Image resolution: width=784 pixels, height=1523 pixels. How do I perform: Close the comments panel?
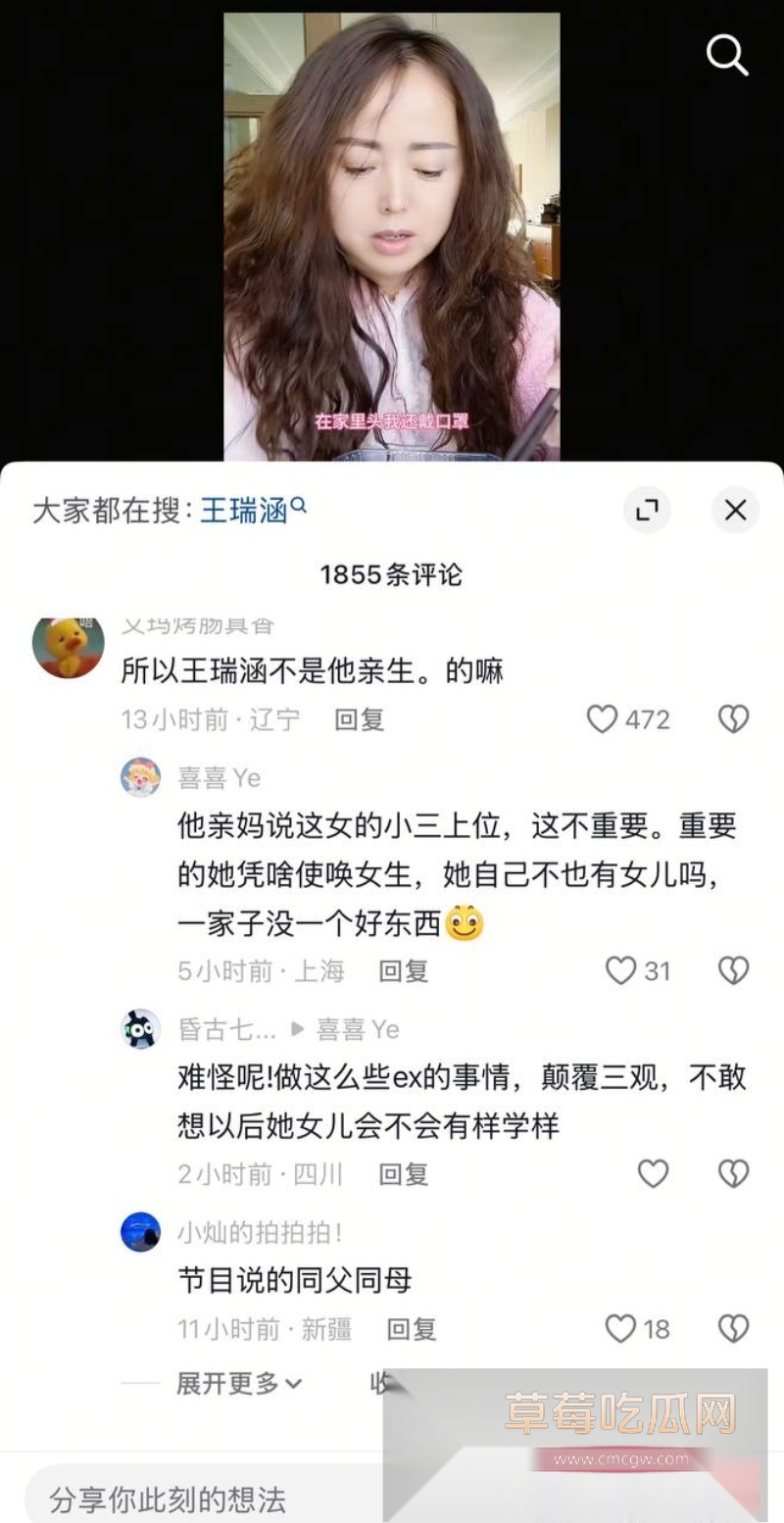tap(735, 511)
